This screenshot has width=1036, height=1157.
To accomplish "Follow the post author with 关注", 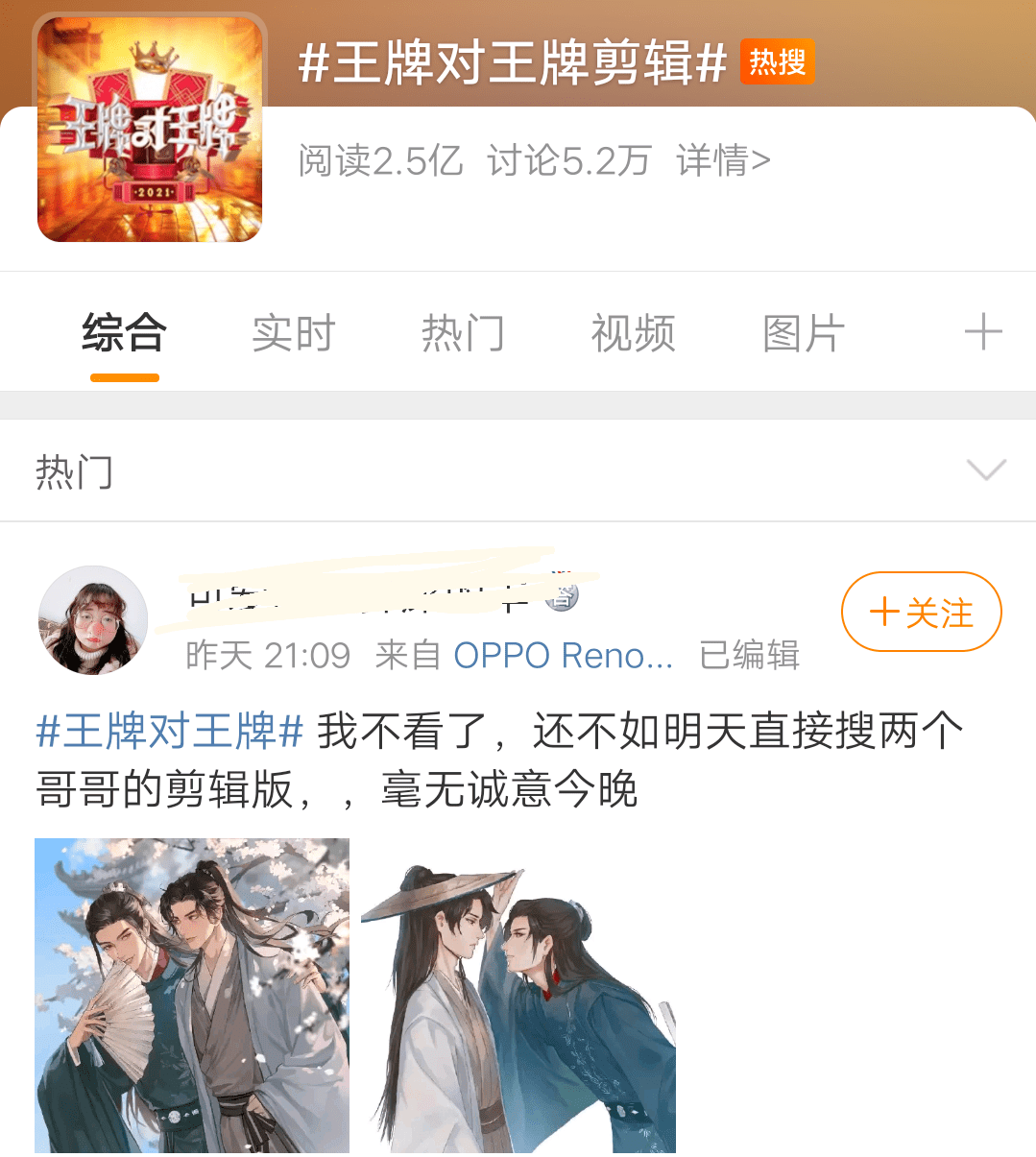I will click(x=921, y=612).
